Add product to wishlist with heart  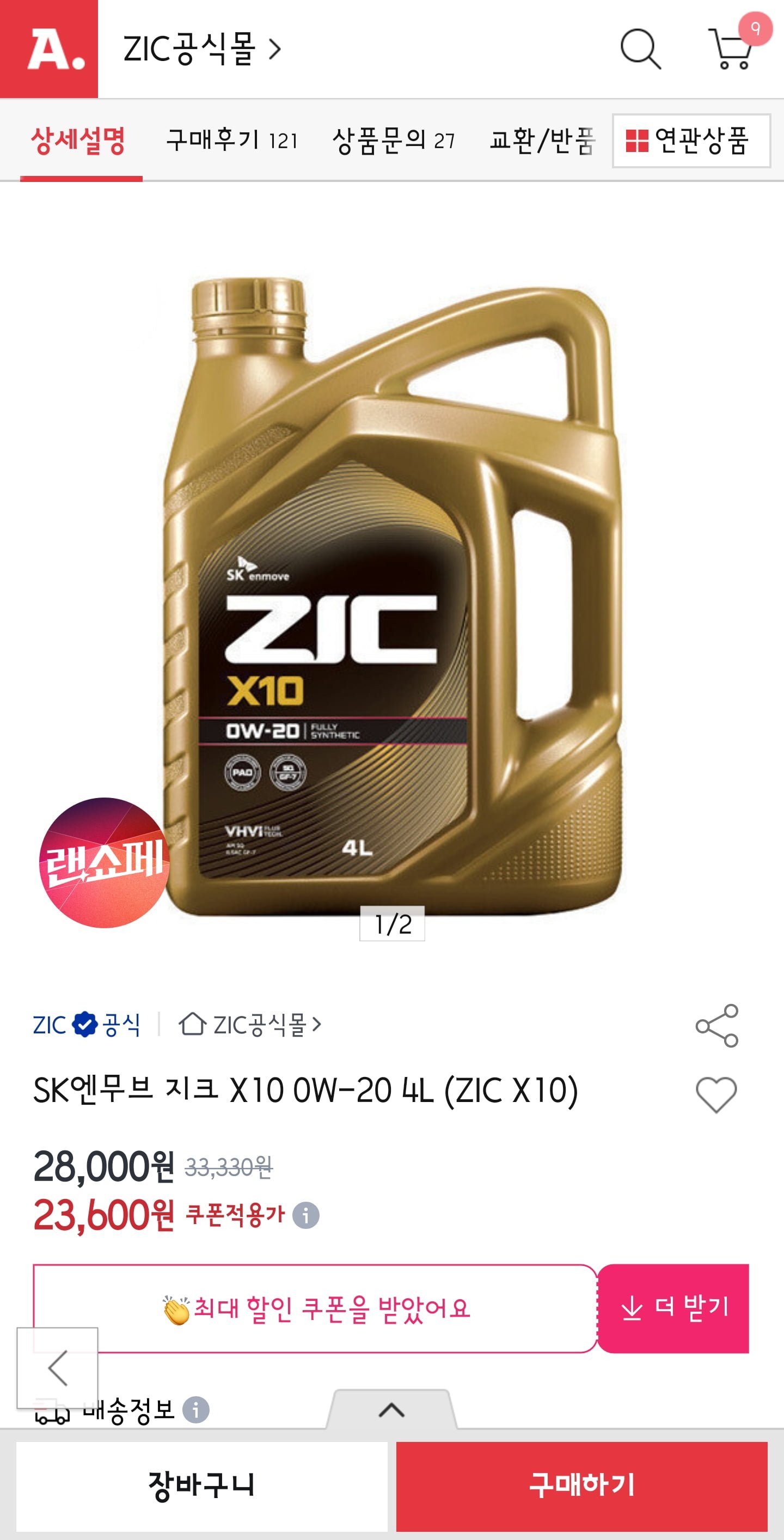[716, 1093]
